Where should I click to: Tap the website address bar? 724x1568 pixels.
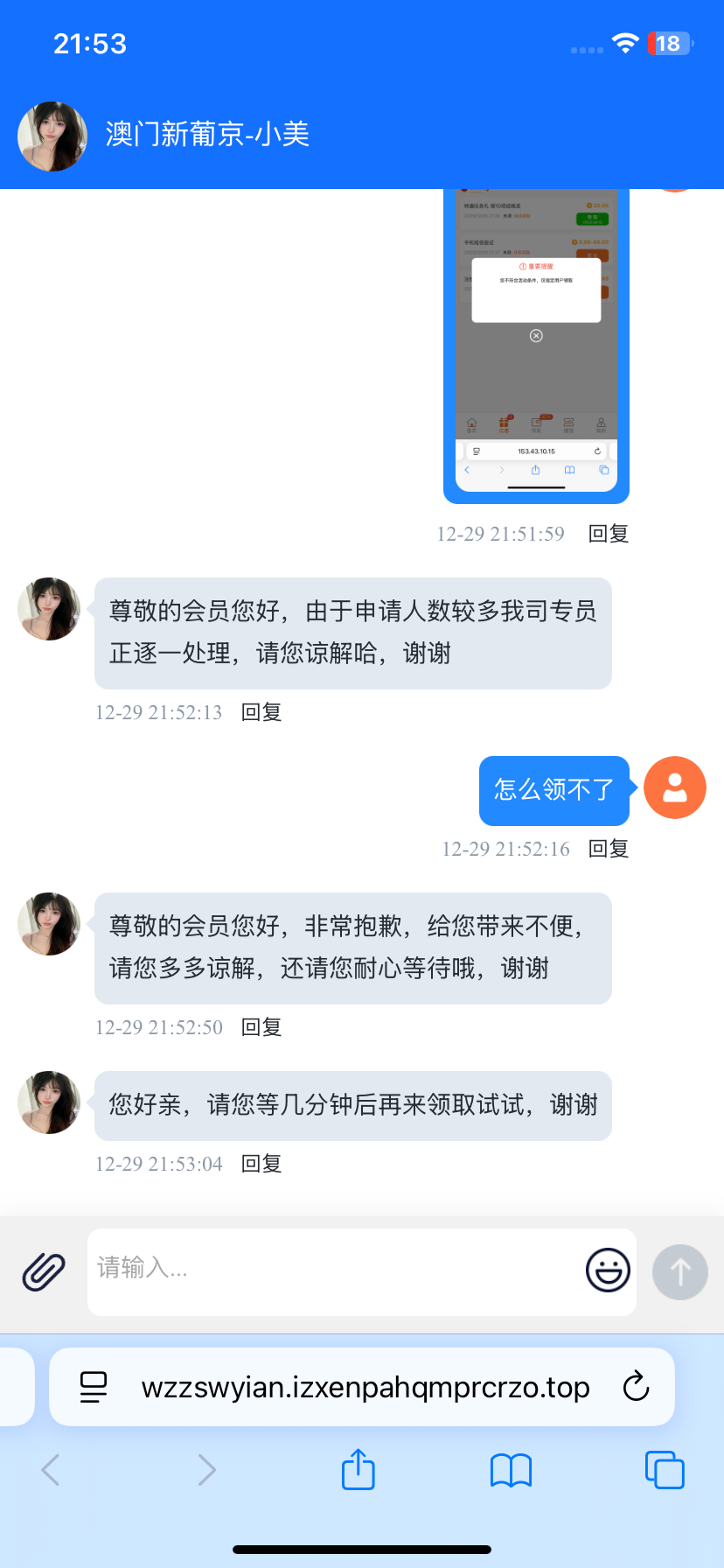pos(365,1387)
